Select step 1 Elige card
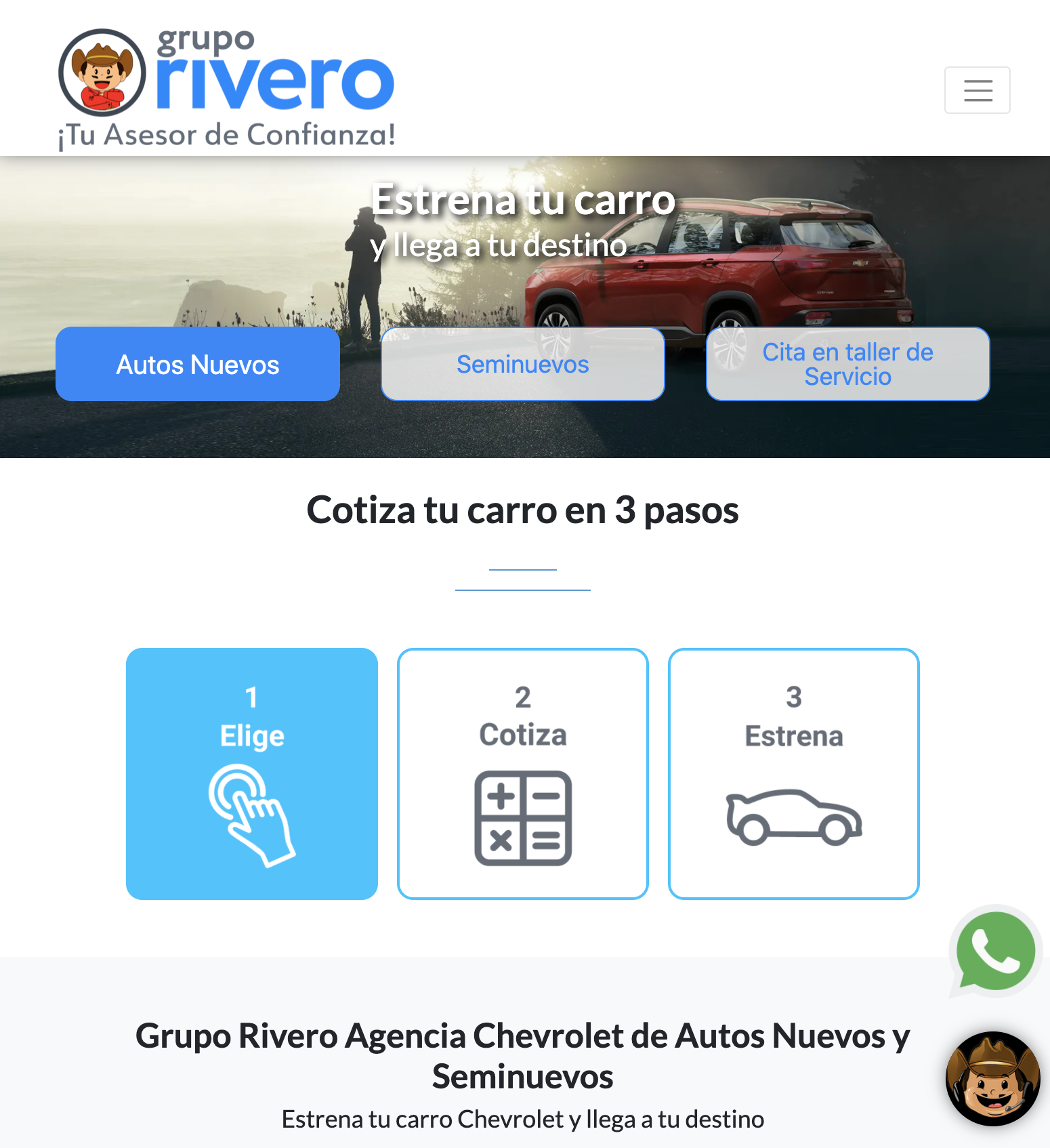1050x1148 pixels. click(x=252, y=773)
